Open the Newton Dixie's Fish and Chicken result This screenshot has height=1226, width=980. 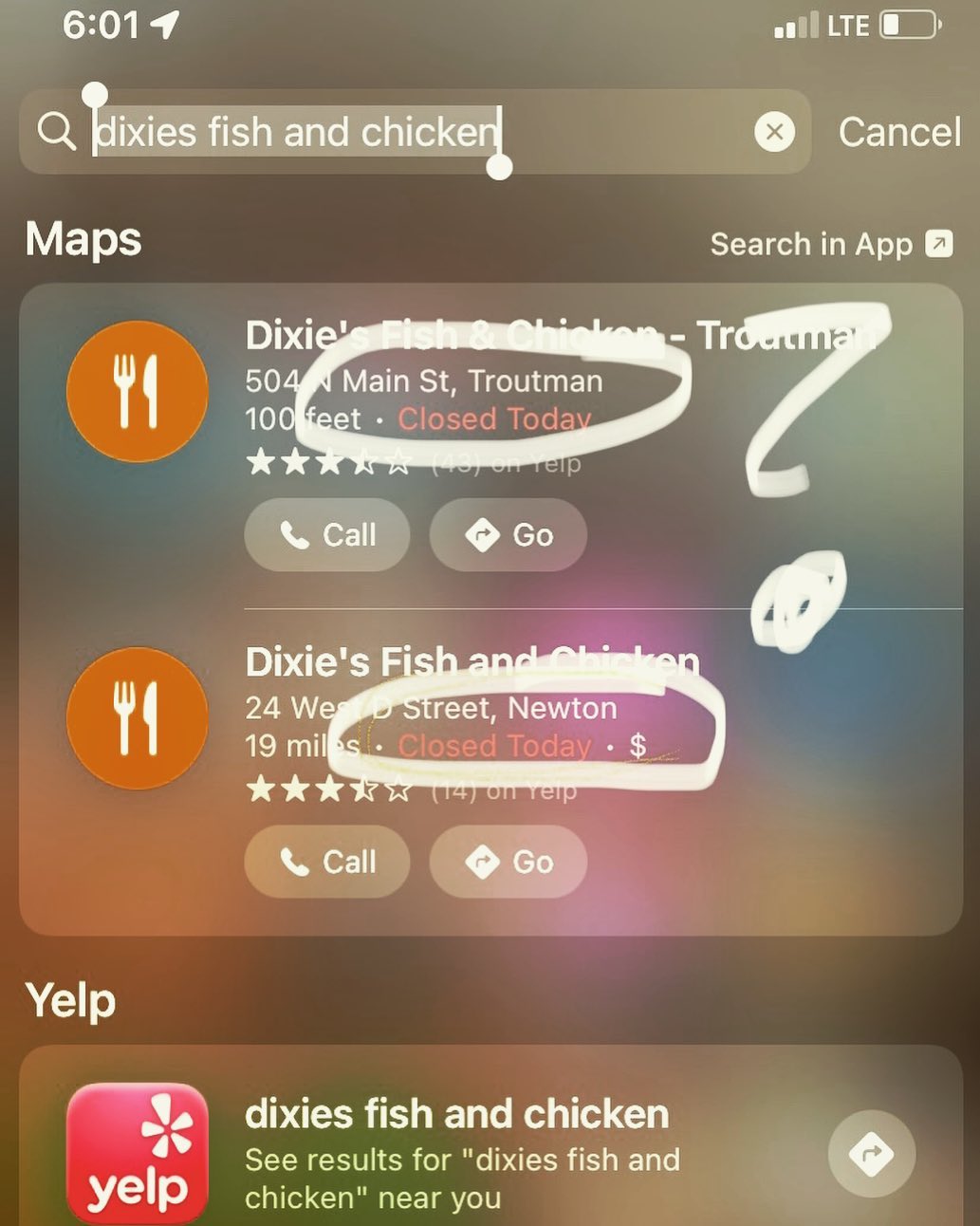coord(472,662)
